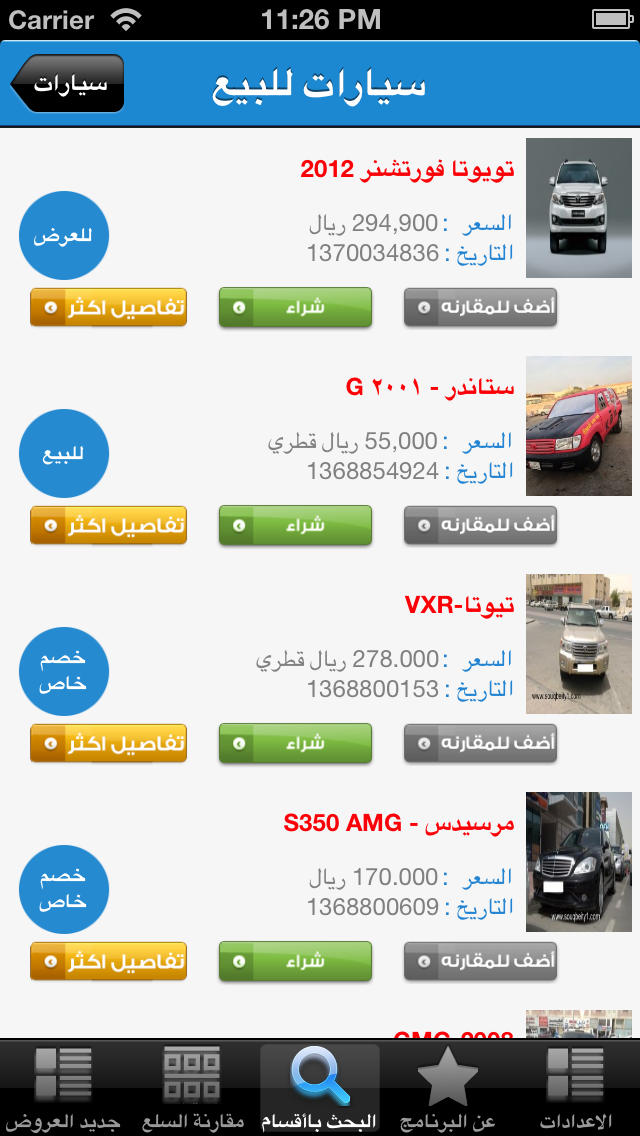
Task: Tap شراء for مرسيدس - S350 AMG
Action: pyautogui.click(x=295, y=961)
